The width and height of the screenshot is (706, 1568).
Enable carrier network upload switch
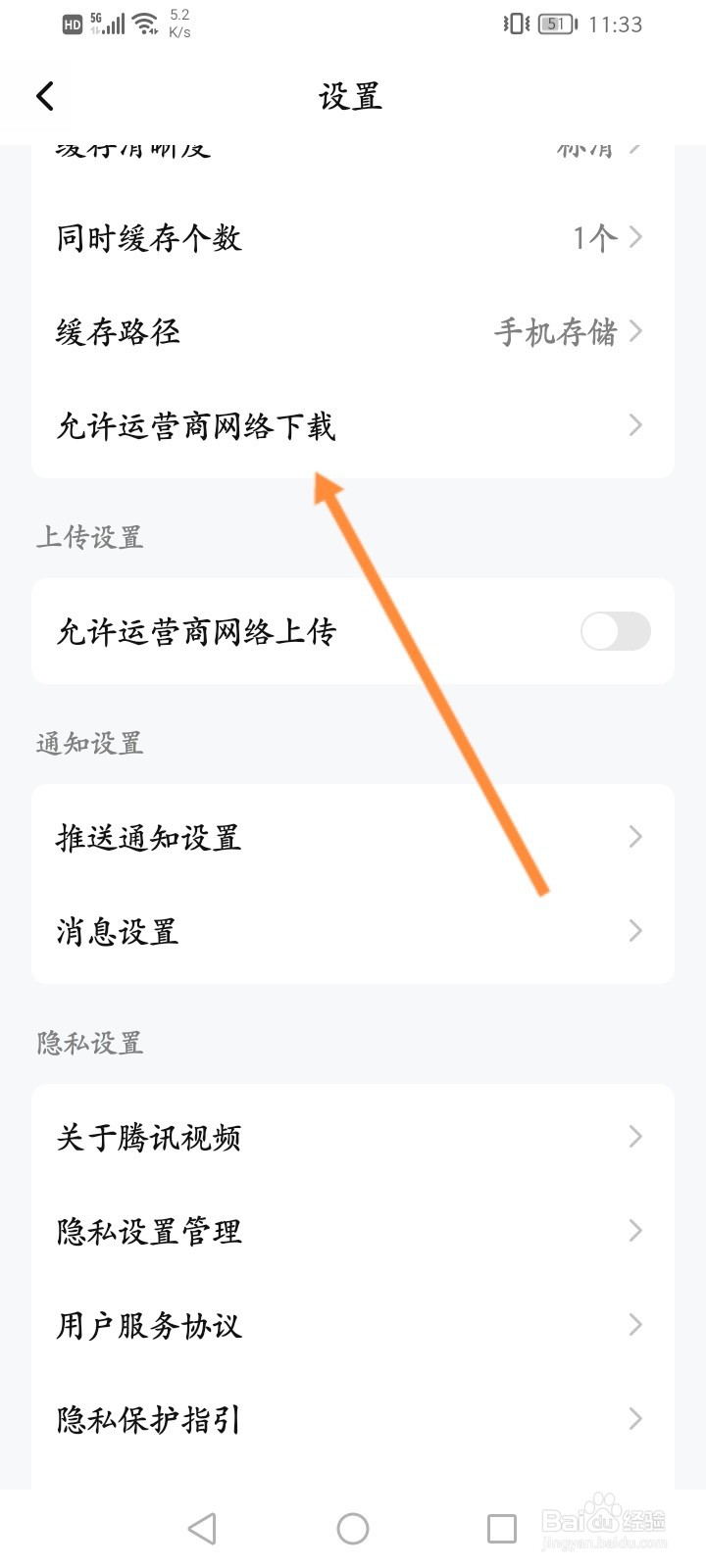(x=615, y=632)
